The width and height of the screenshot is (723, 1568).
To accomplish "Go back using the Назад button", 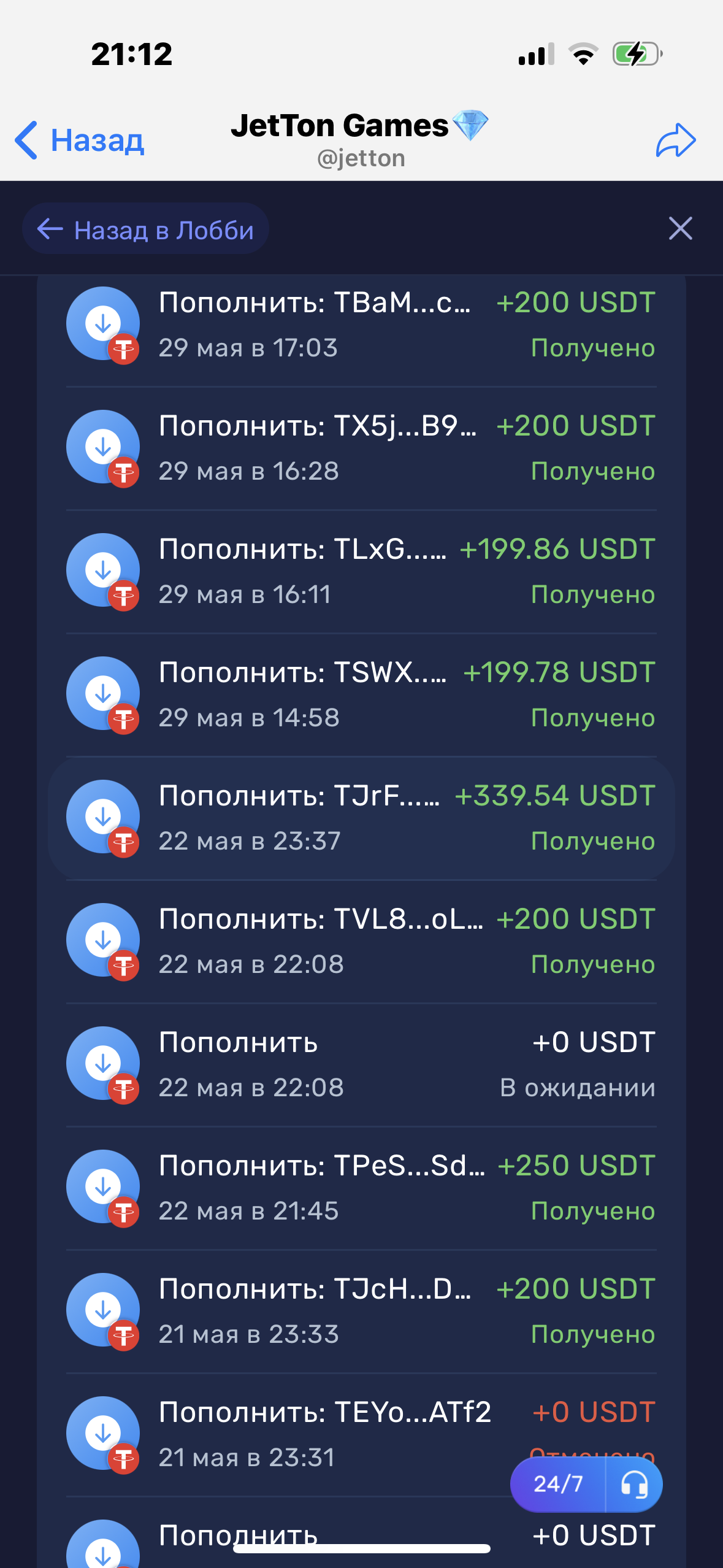I will click(x=80, y=140).
